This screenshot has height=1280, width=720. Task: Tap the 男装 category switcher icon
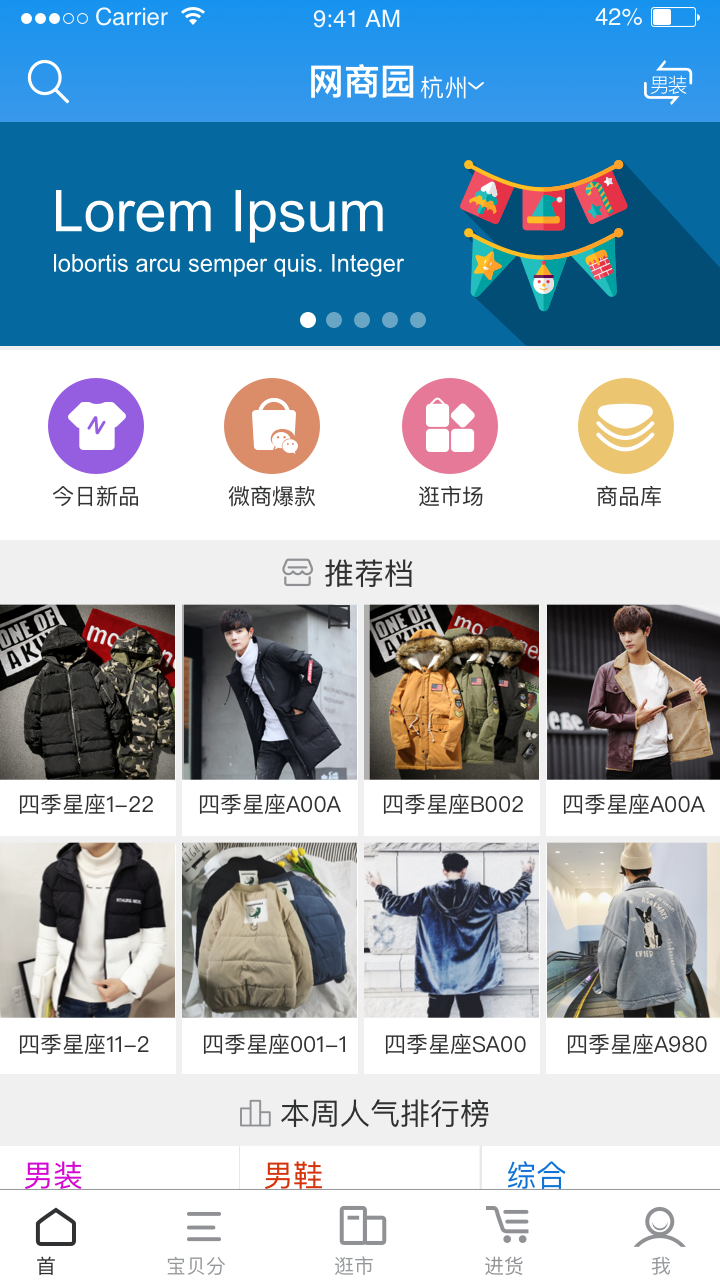(668, 83)
